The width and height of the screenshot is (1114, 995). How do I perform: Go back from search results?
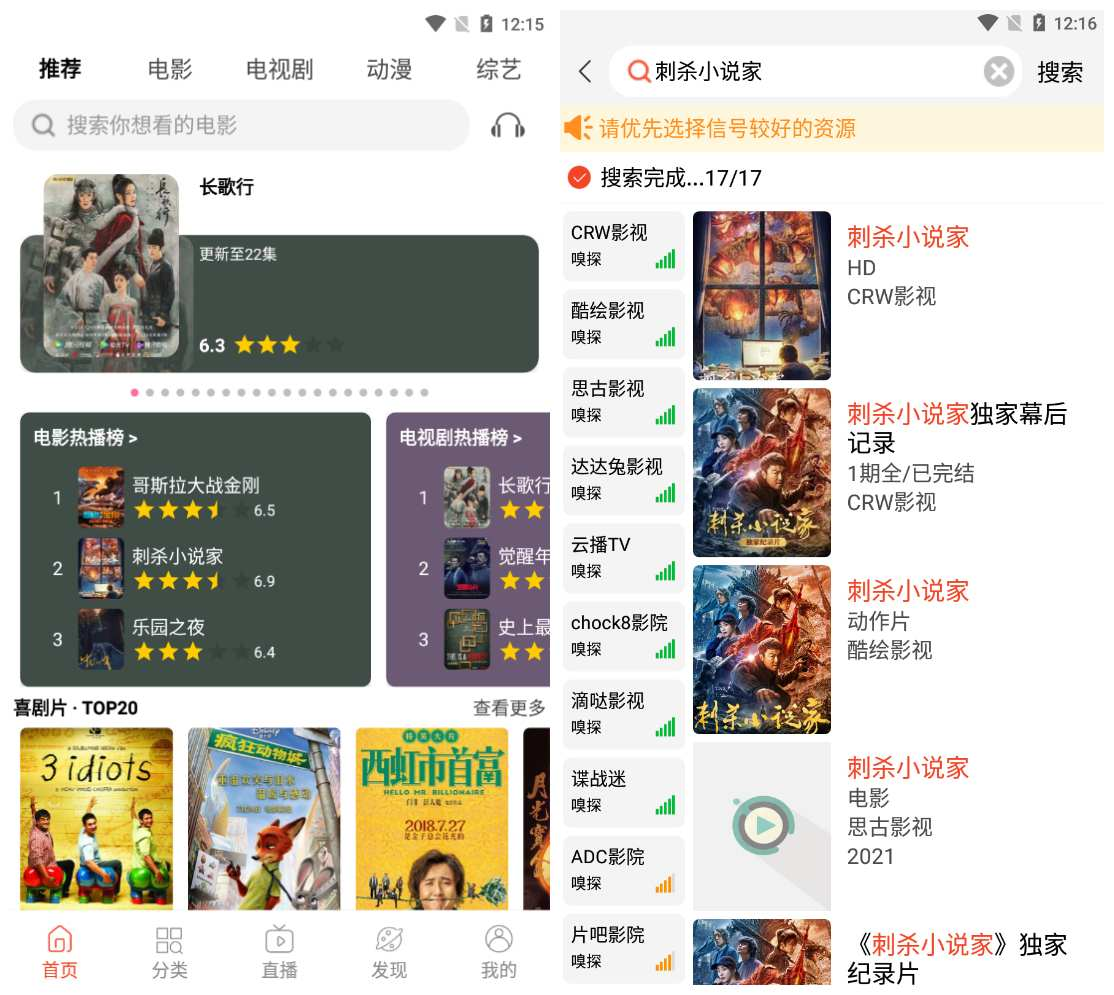[x=586, y=72]
